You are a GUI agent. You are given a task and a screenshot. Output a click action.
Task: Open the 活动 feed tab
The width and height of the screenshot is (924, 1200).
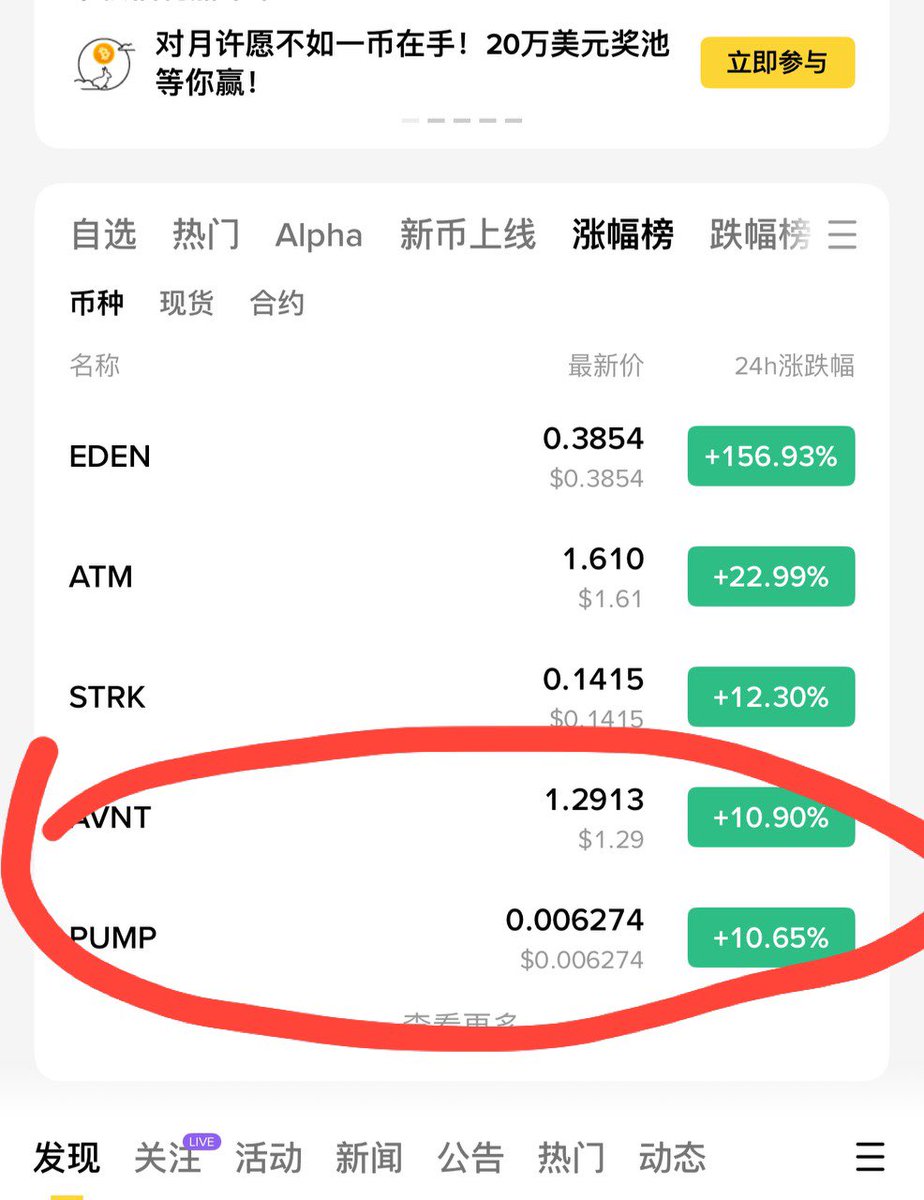[x=268, y=1158]
